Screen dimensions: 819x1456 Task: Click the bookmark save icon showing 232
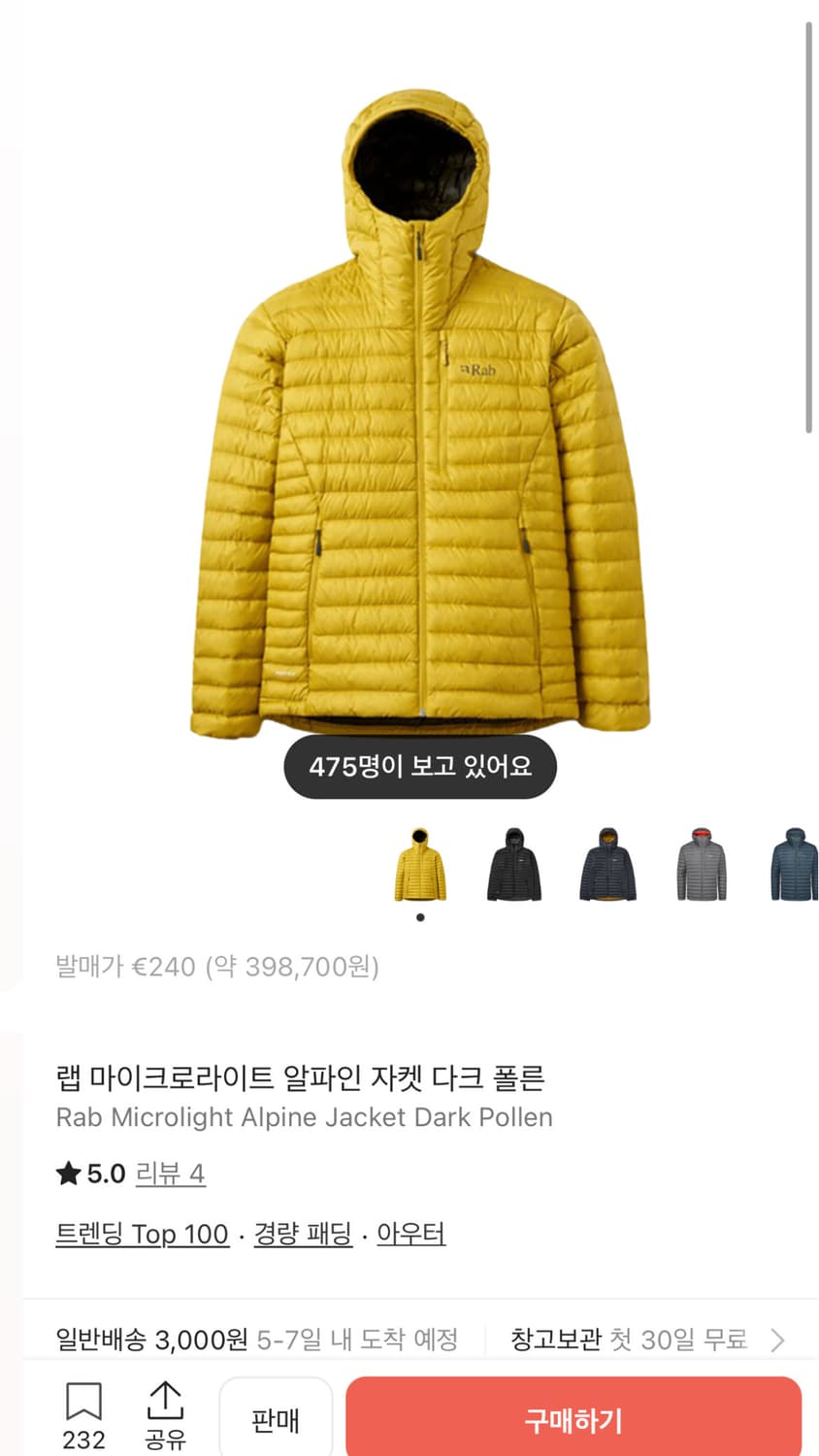[x=84, y=1413]
